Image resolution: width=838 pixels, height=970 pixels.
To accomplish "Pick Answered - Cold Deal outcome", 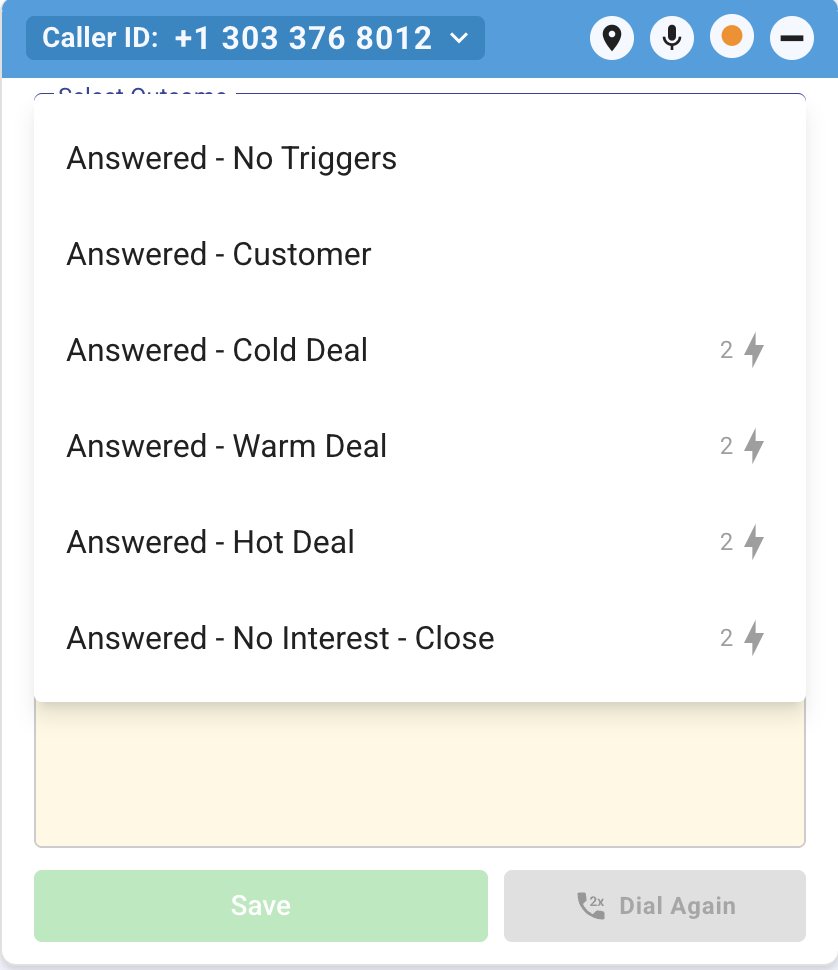I will click(217, 350).
